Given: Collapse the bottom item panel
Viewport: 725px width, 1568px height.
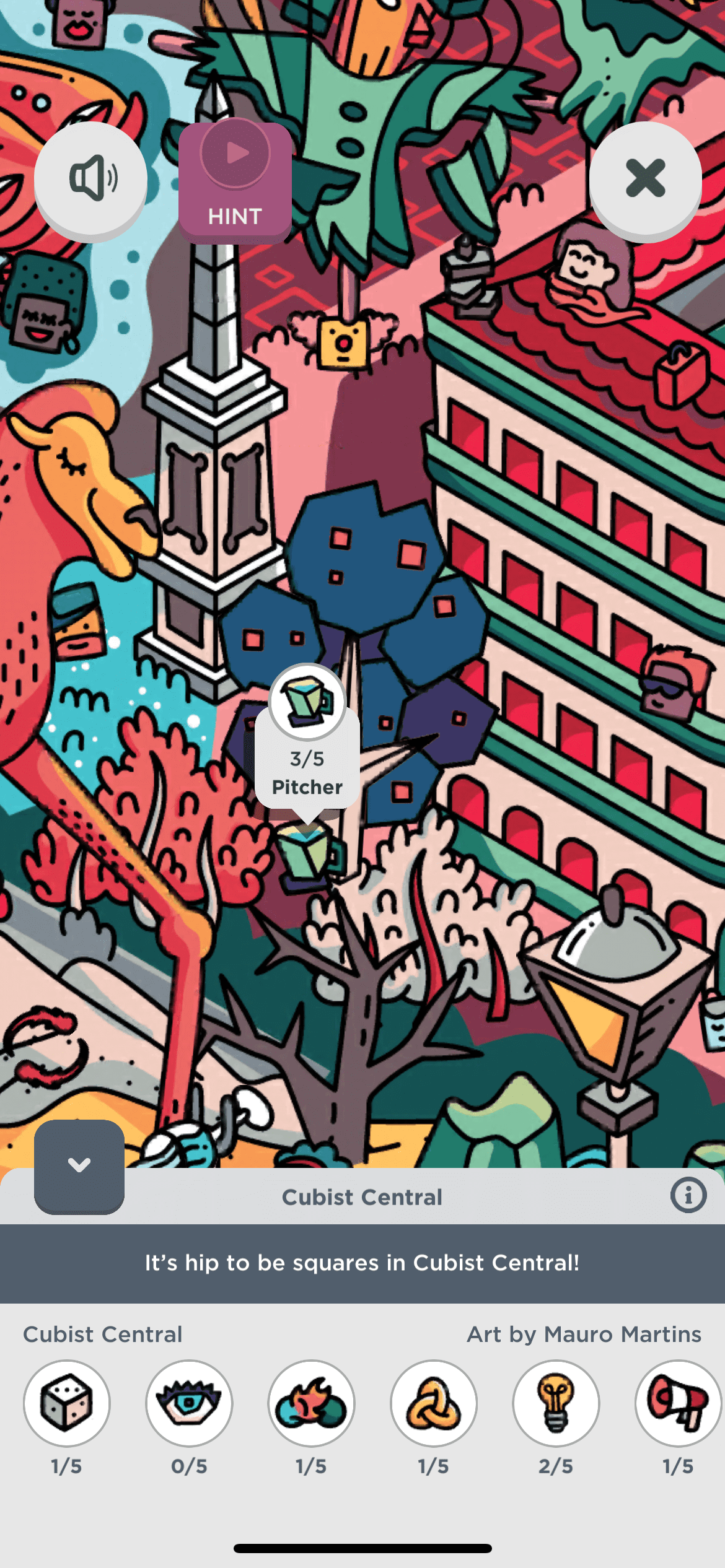Looking at the screenshot, I should click(79, 1166).
